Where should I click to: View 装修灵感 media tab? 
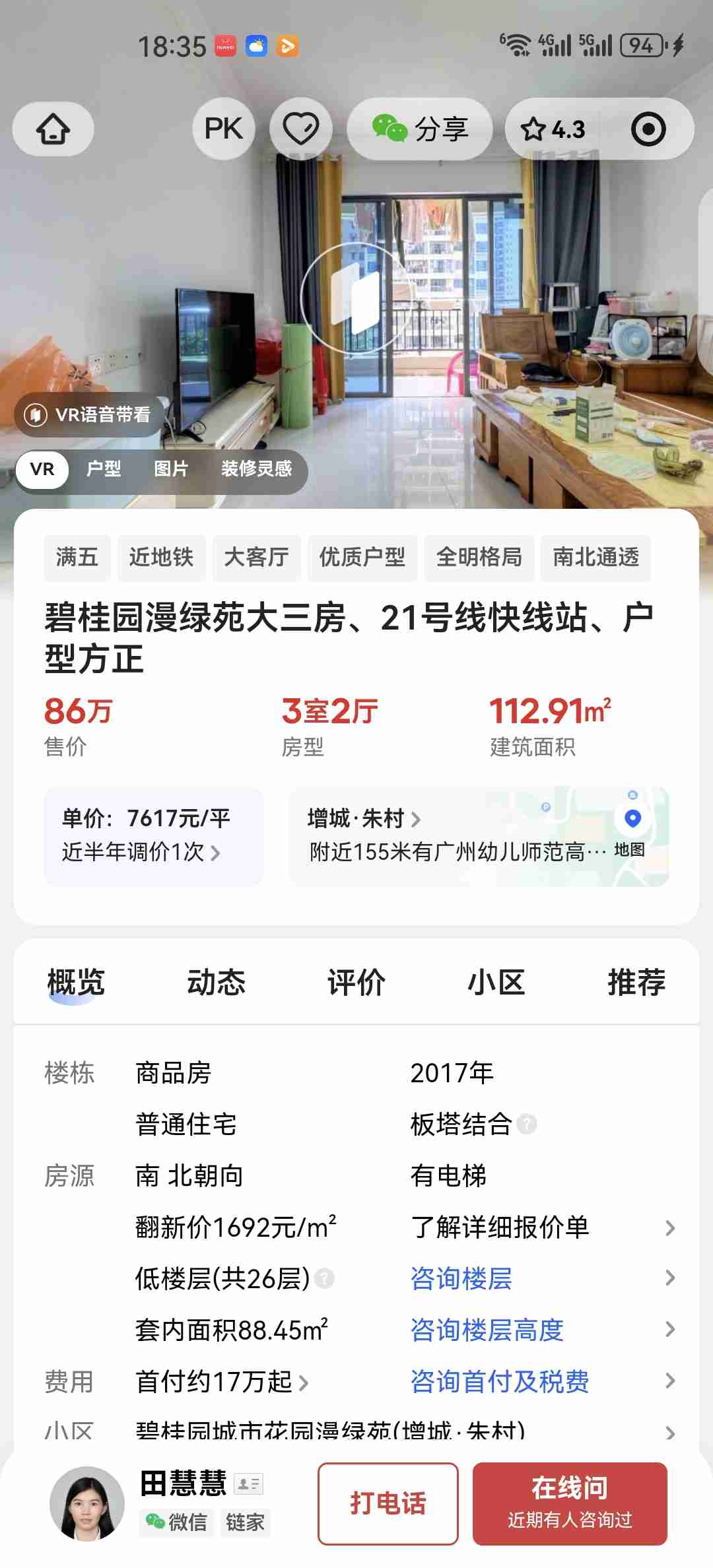point(256,469)
